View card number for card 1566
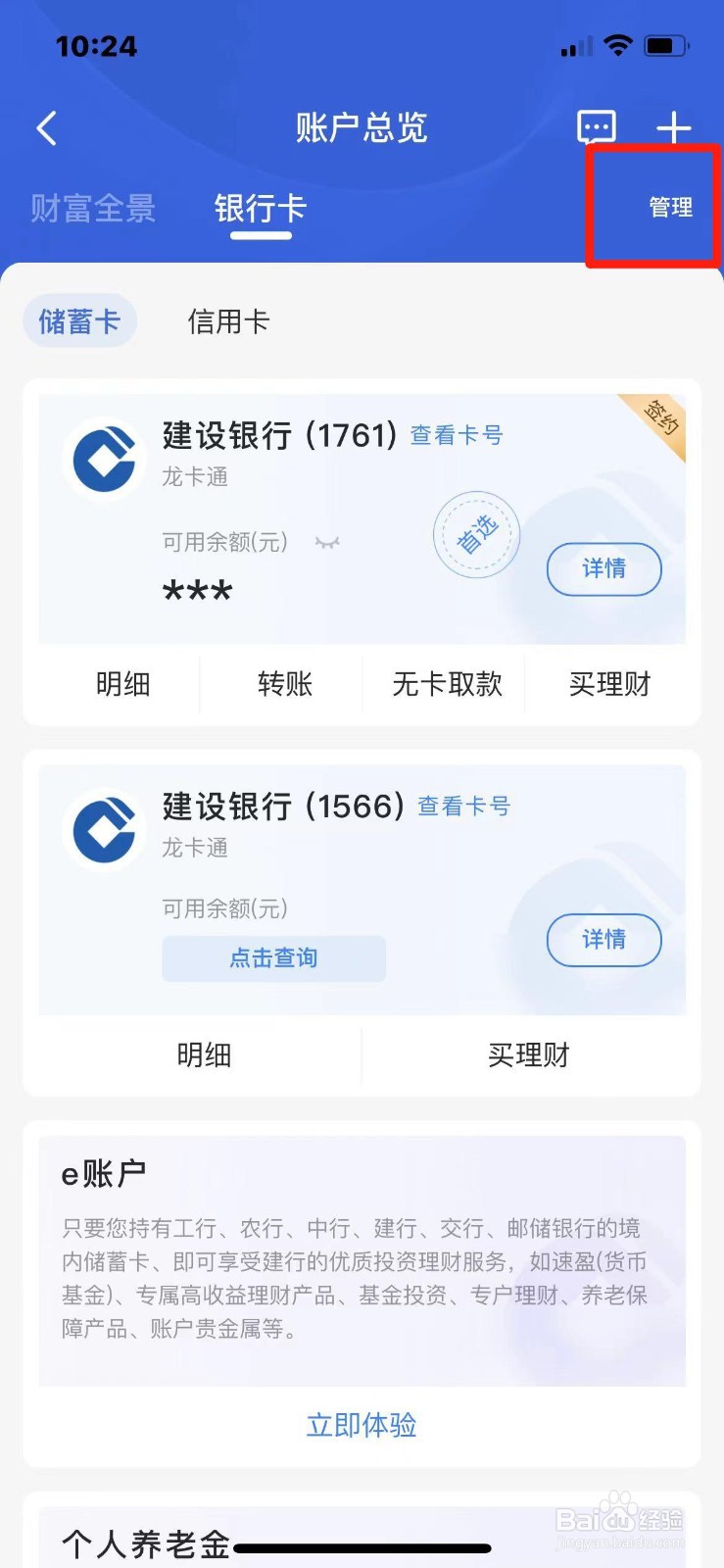The image size is (724, 1568). click(x=464, y=806)
